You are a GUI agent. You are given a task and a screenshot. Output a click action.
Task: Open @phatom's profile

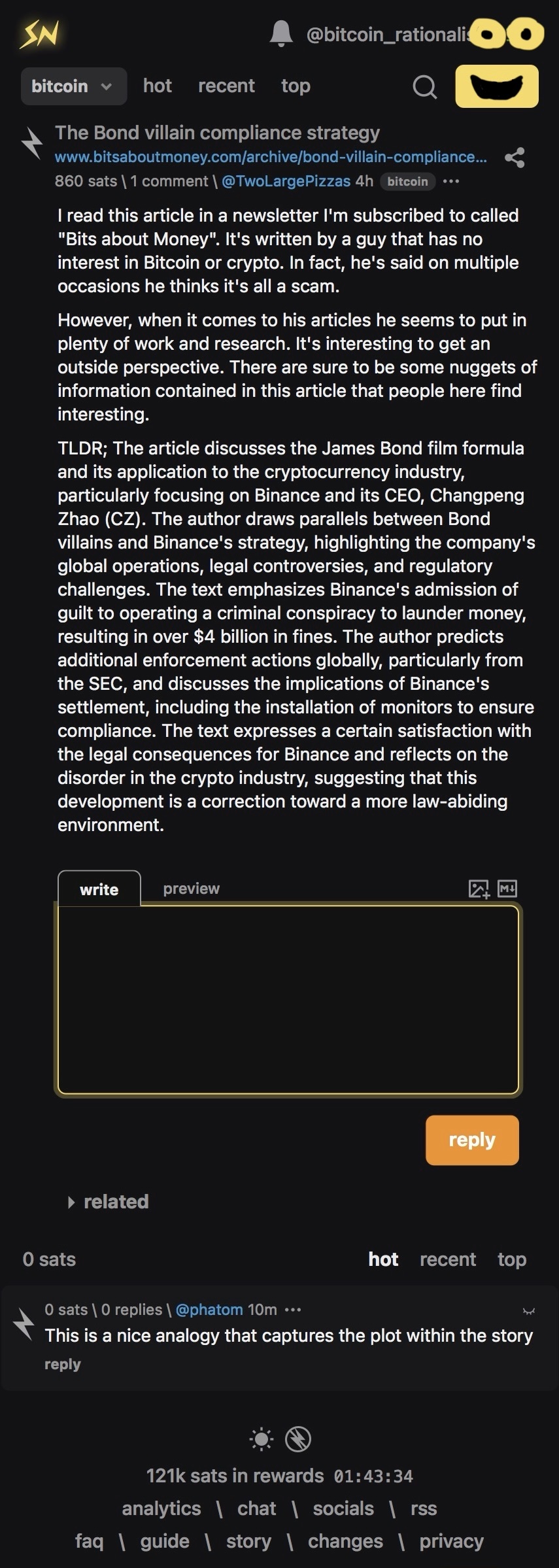coord(209,1310)
